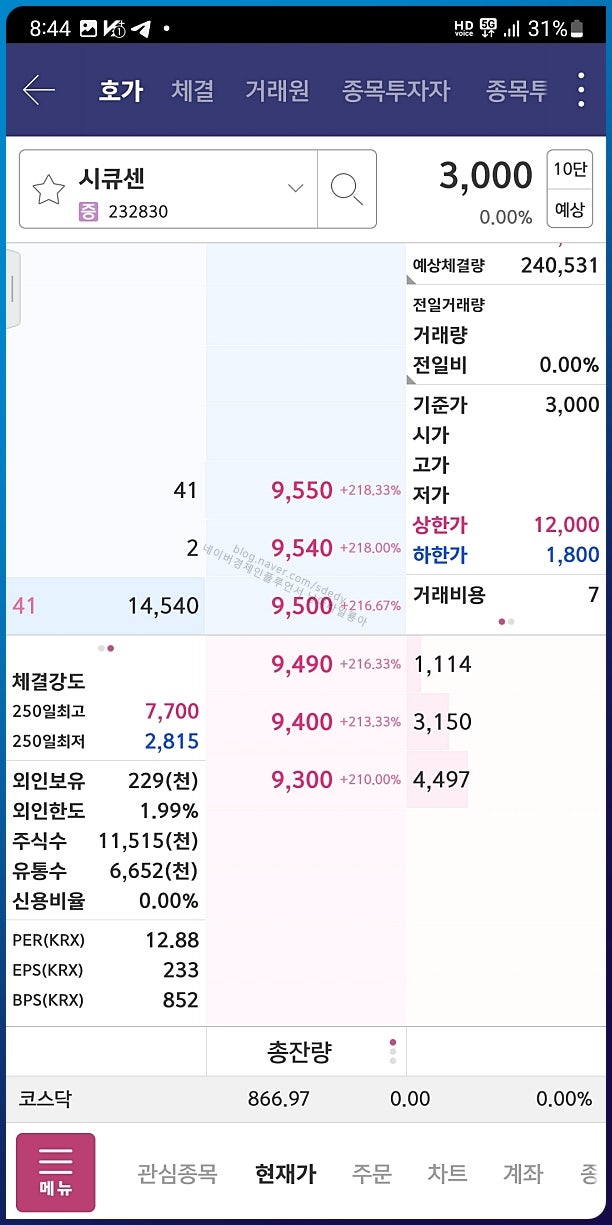The width and height of the screenshot is (612, 1225).
Task: Expand the 시큐센 stock dropdown
Action: (295, 188)
